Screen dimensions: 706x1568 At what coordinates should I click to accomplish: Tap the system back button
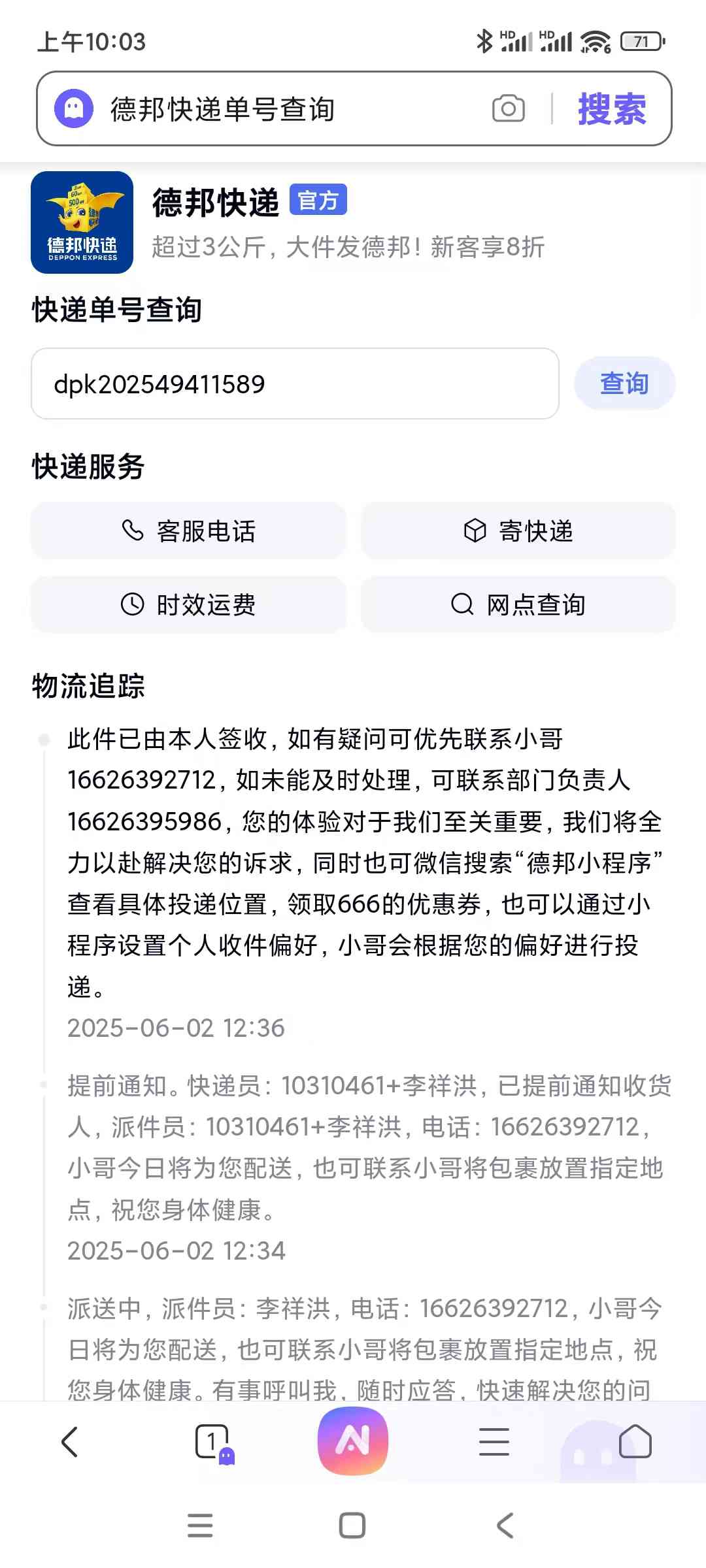[505, 1526]
